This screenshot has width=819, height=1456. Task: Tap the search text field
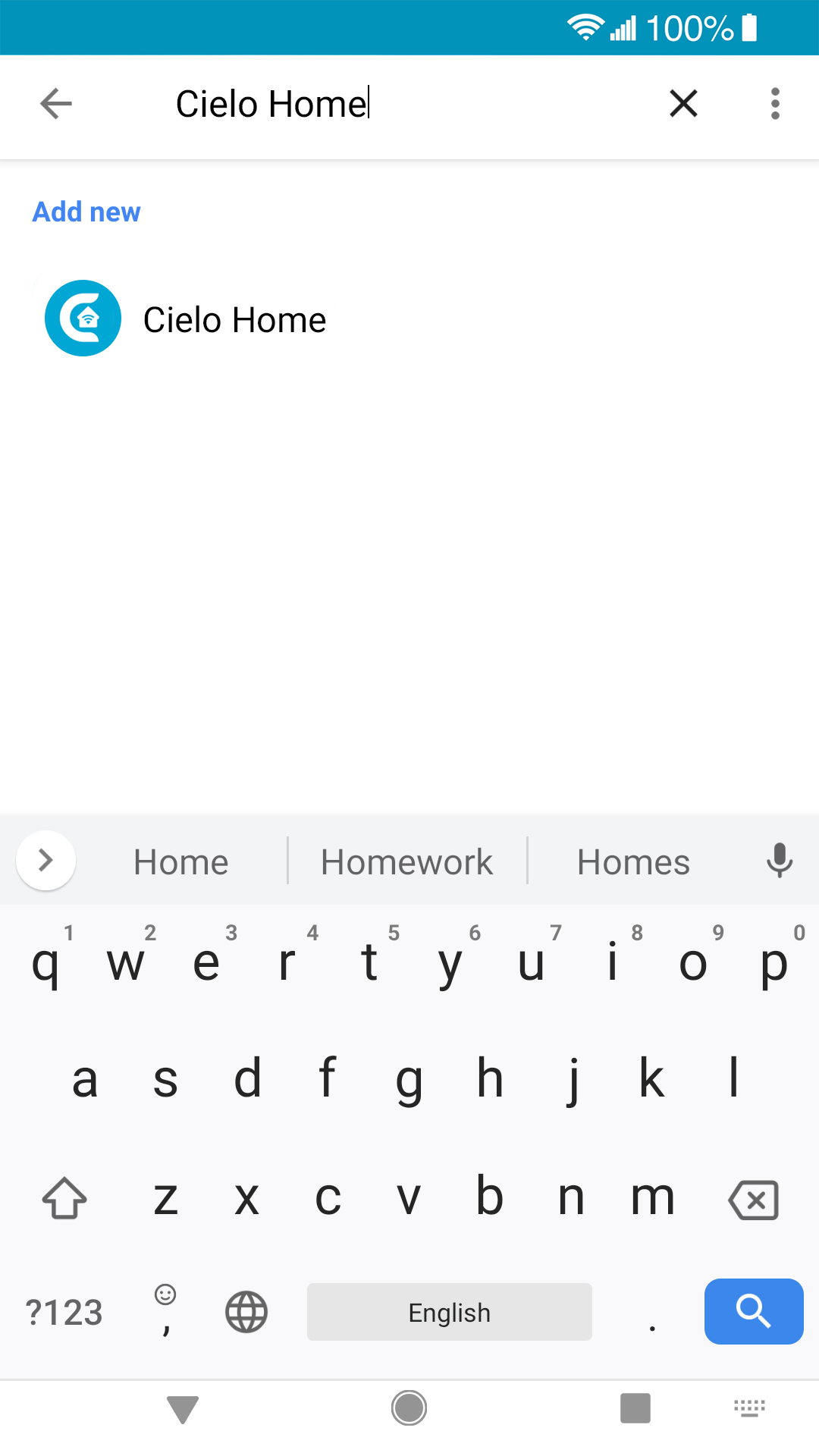tap(394, 104)
